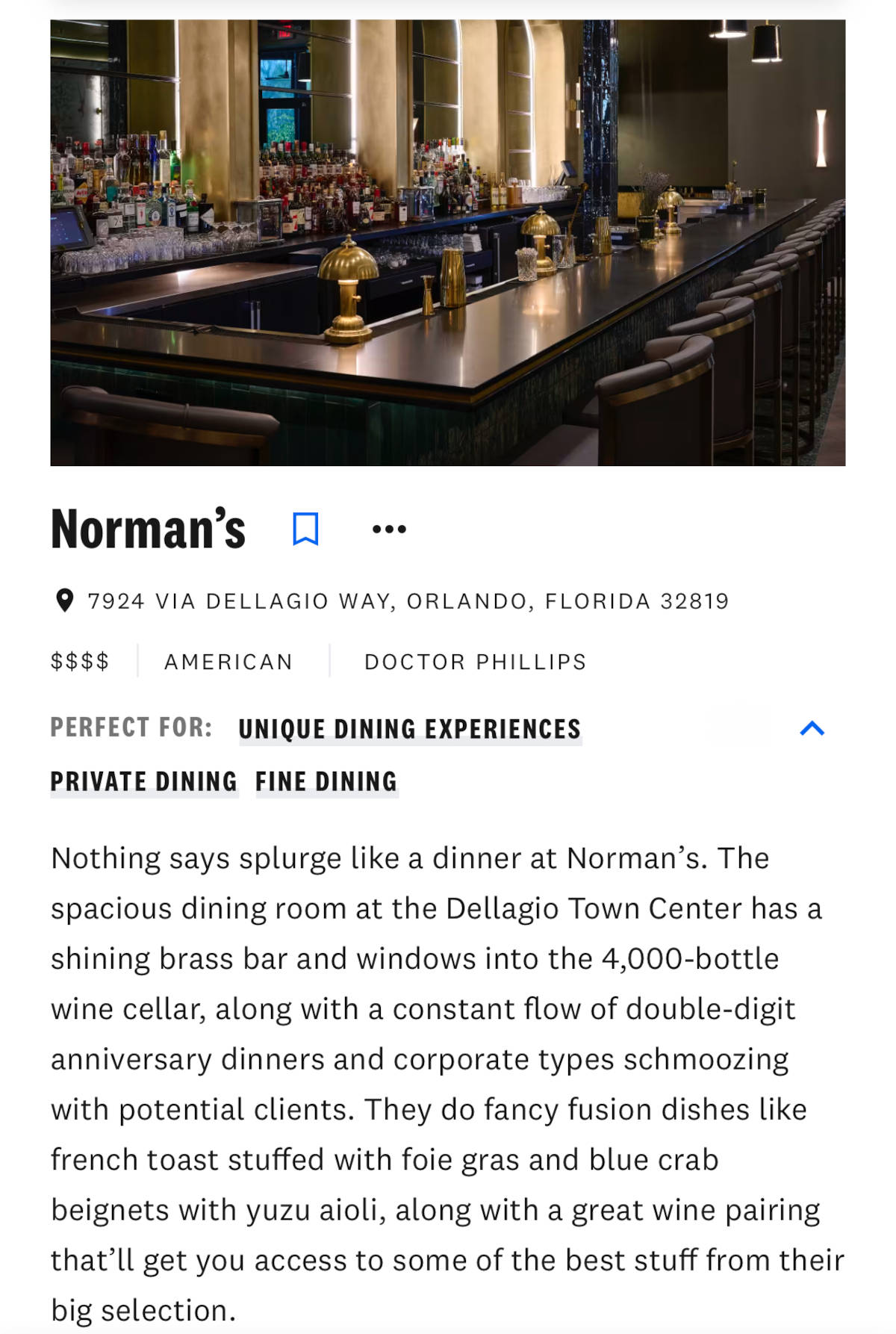
Task: View the Doctor Phillips neighborhood
Action: coord(475,662)
